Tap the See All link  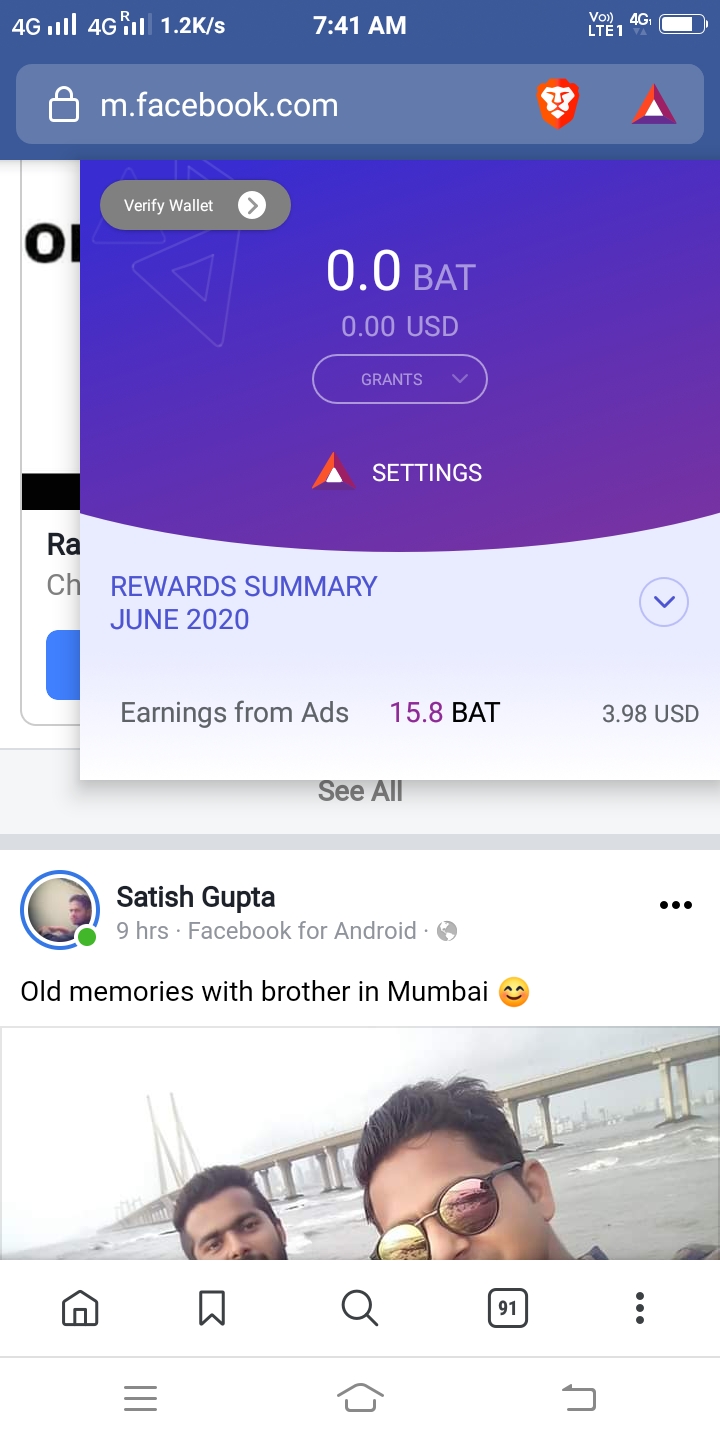coord(360,791)
